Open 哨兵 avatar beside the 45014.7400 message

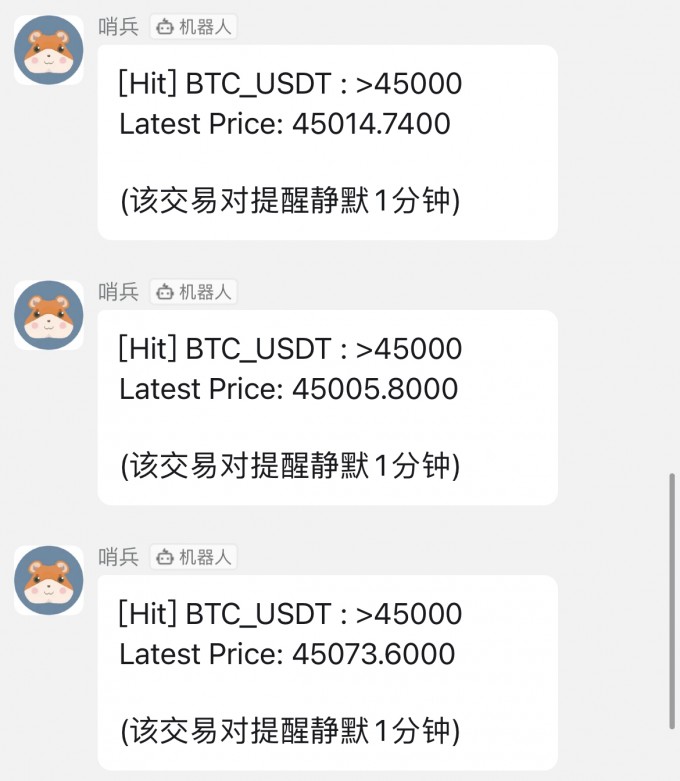(x=48, y=50)
